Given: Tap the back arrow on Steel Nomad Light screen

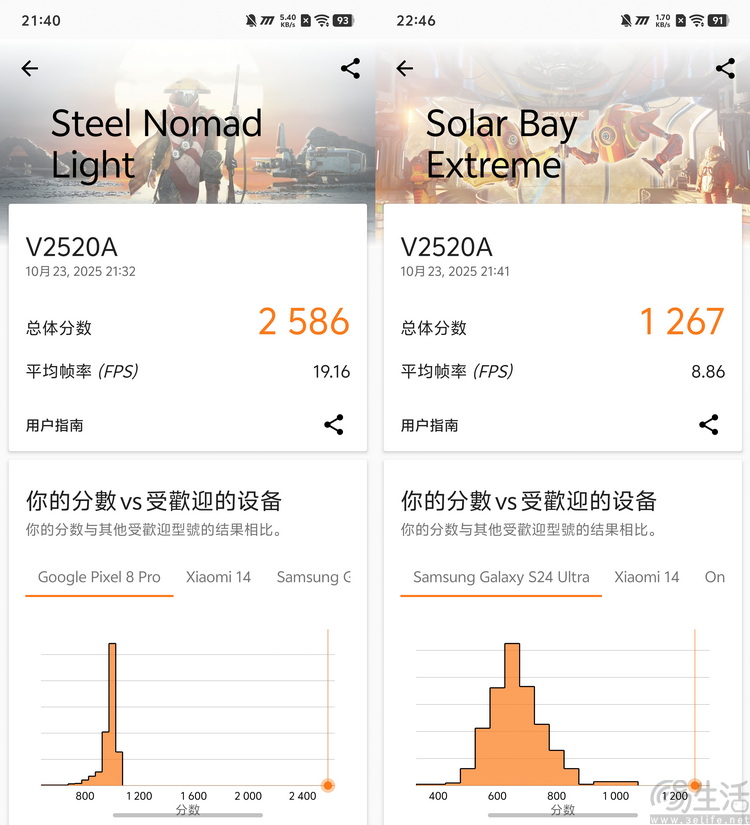Looking at the screenshot, I should pyautogui.click(x=29, y=68).
